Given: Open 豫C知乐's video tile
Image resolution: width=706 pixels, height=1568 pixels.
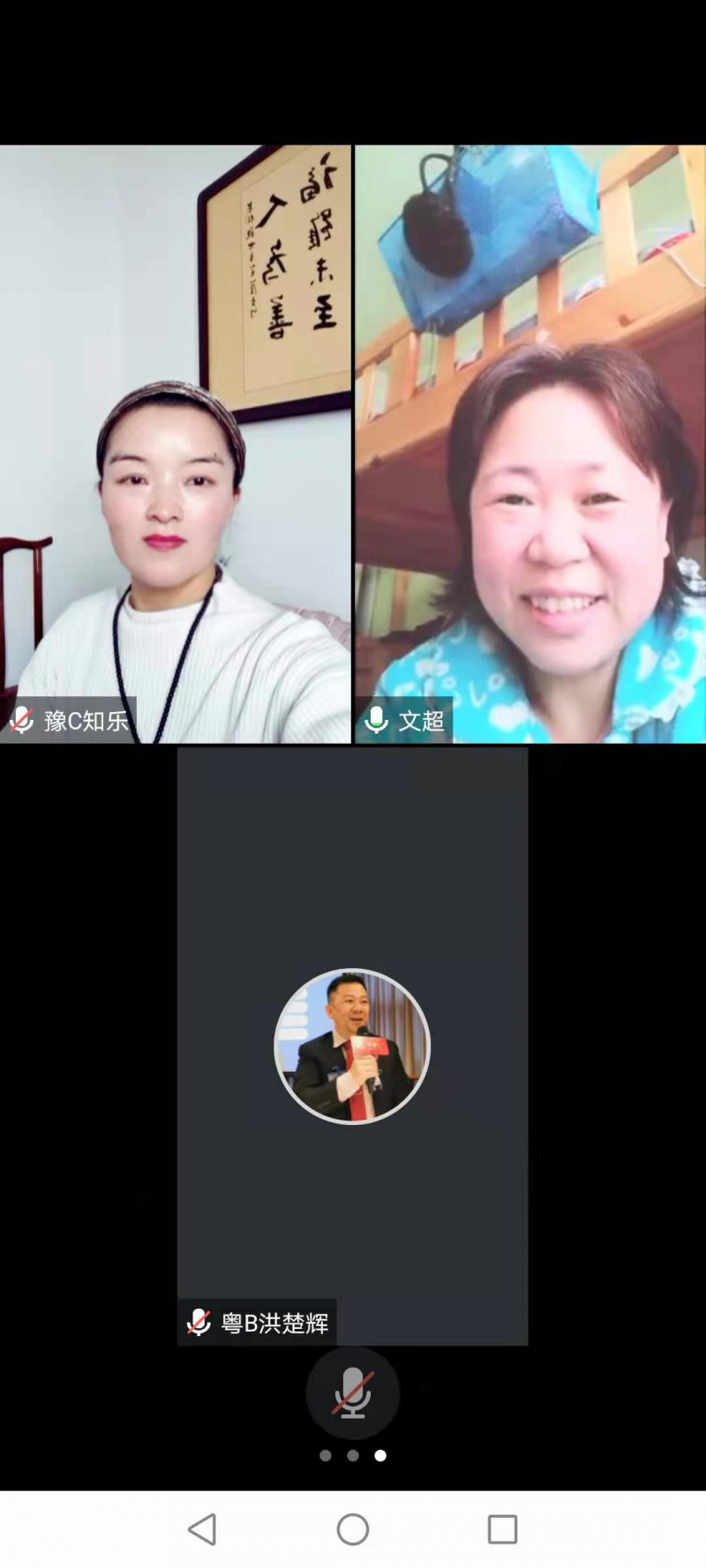Looking at the screenshot, I should pyautogui.click(x=175, y=444).
